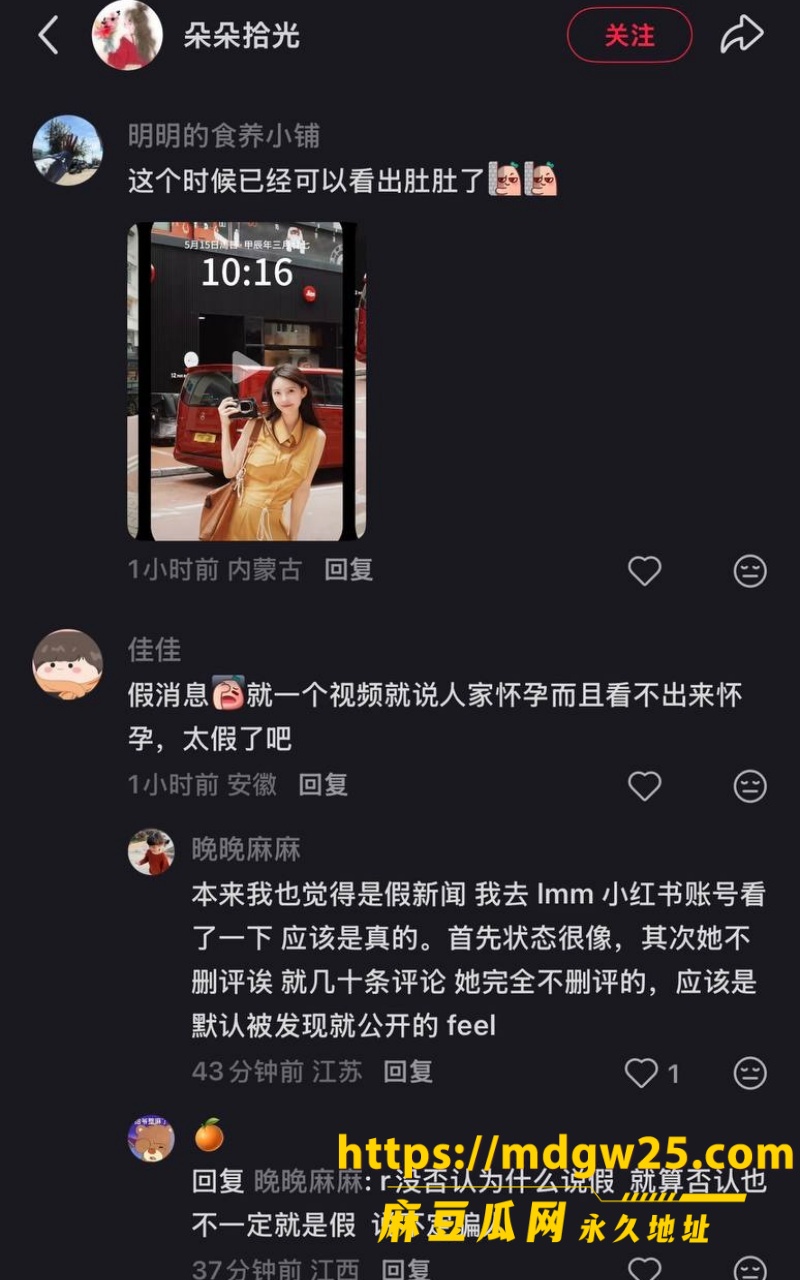Dislike 明明的食养小铺's comment with the face icon

click(750, 571)
